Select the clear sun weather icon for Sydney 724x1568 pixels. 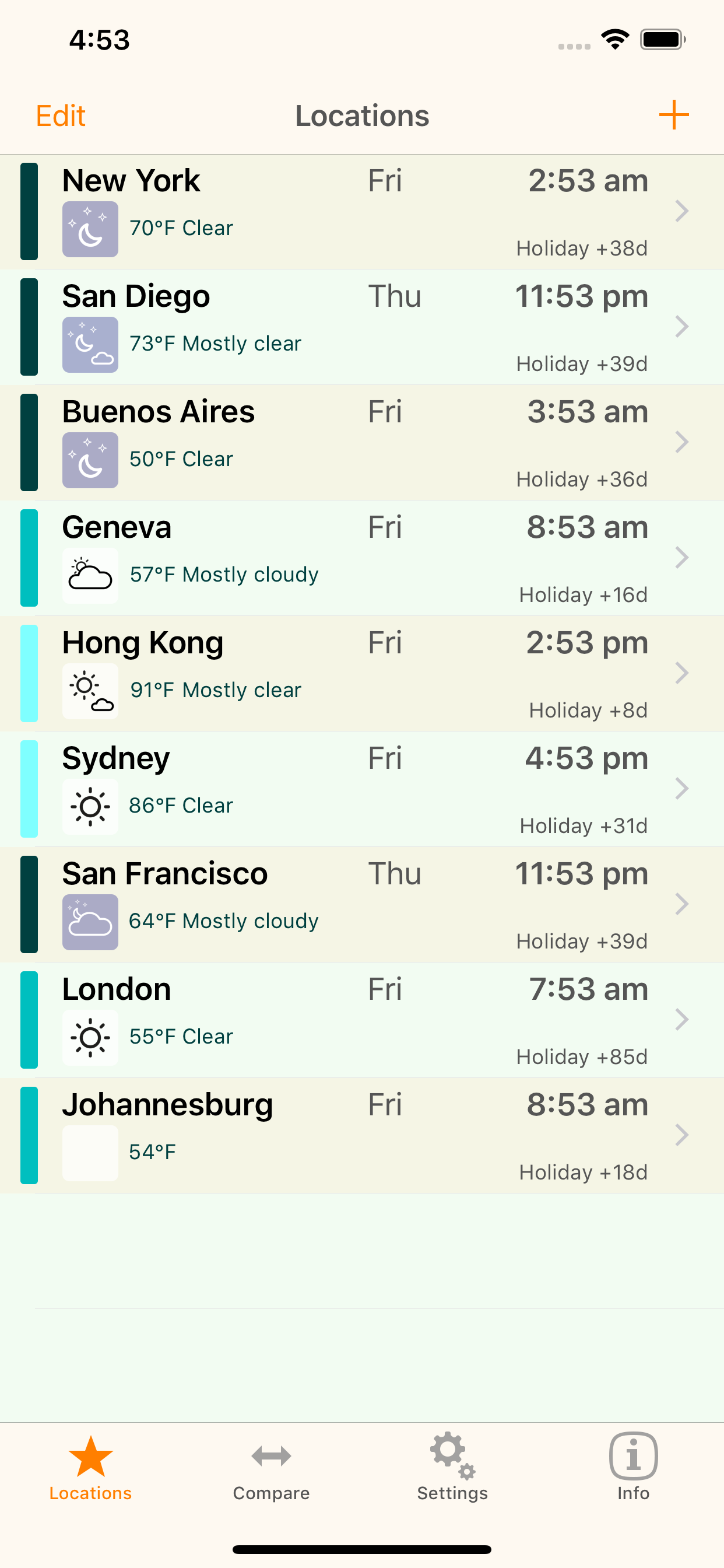click(90, 804)
